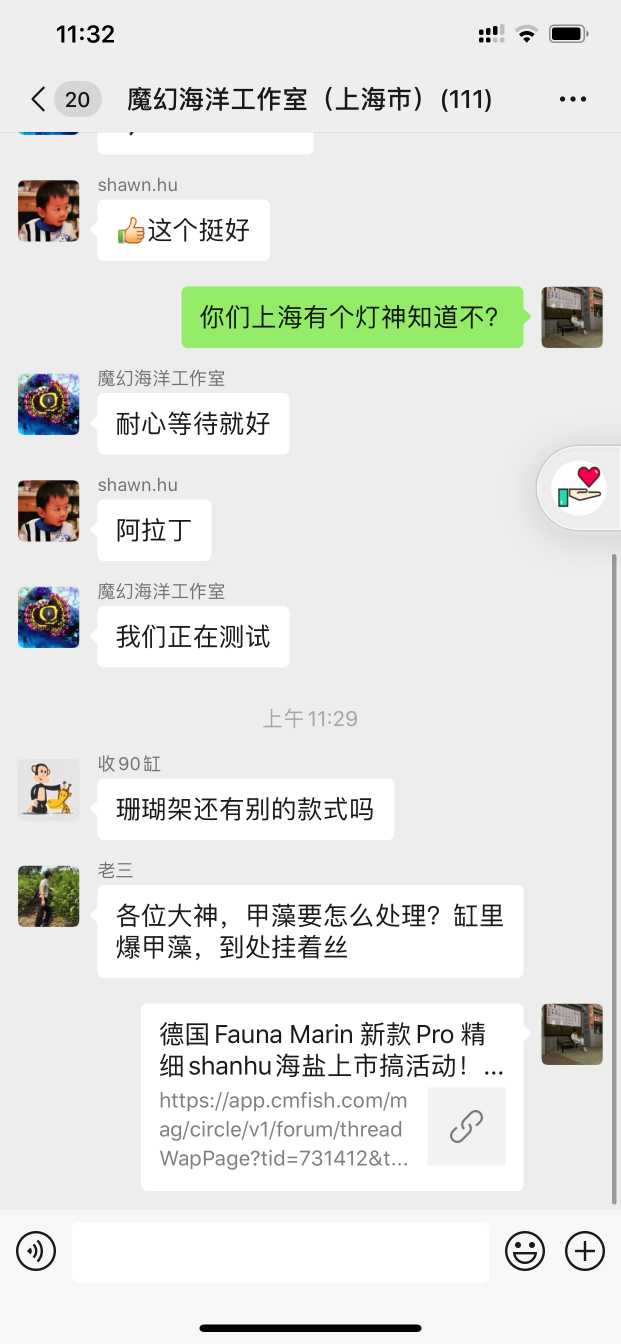The height and width of the screenshot is (1344, 621).
Task: Tap the floating heart-in-hand button
Action: pyautogui.click(x=580, y=488)
